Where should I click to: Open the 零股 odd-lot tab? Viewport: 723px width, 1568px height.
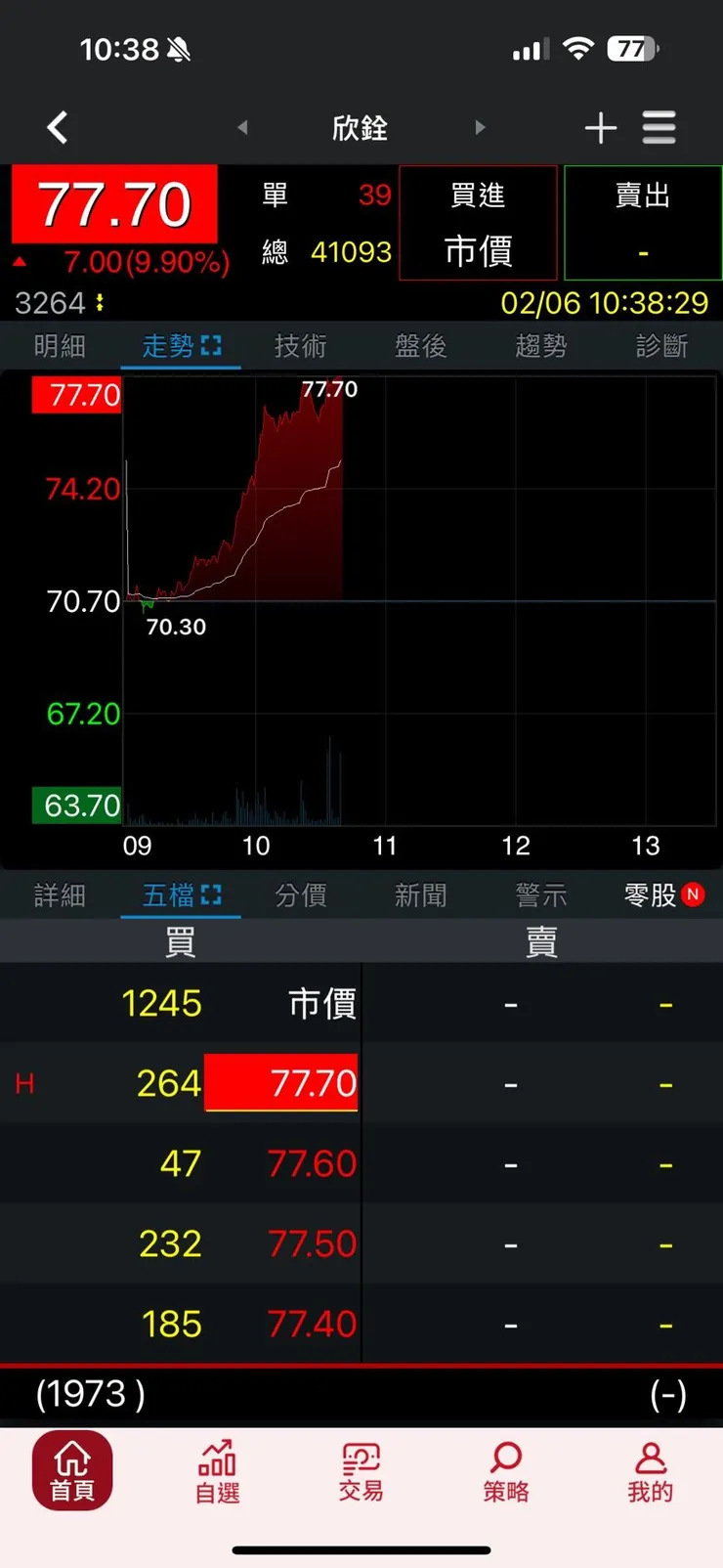pyautogui.click(x=649, y=894)
